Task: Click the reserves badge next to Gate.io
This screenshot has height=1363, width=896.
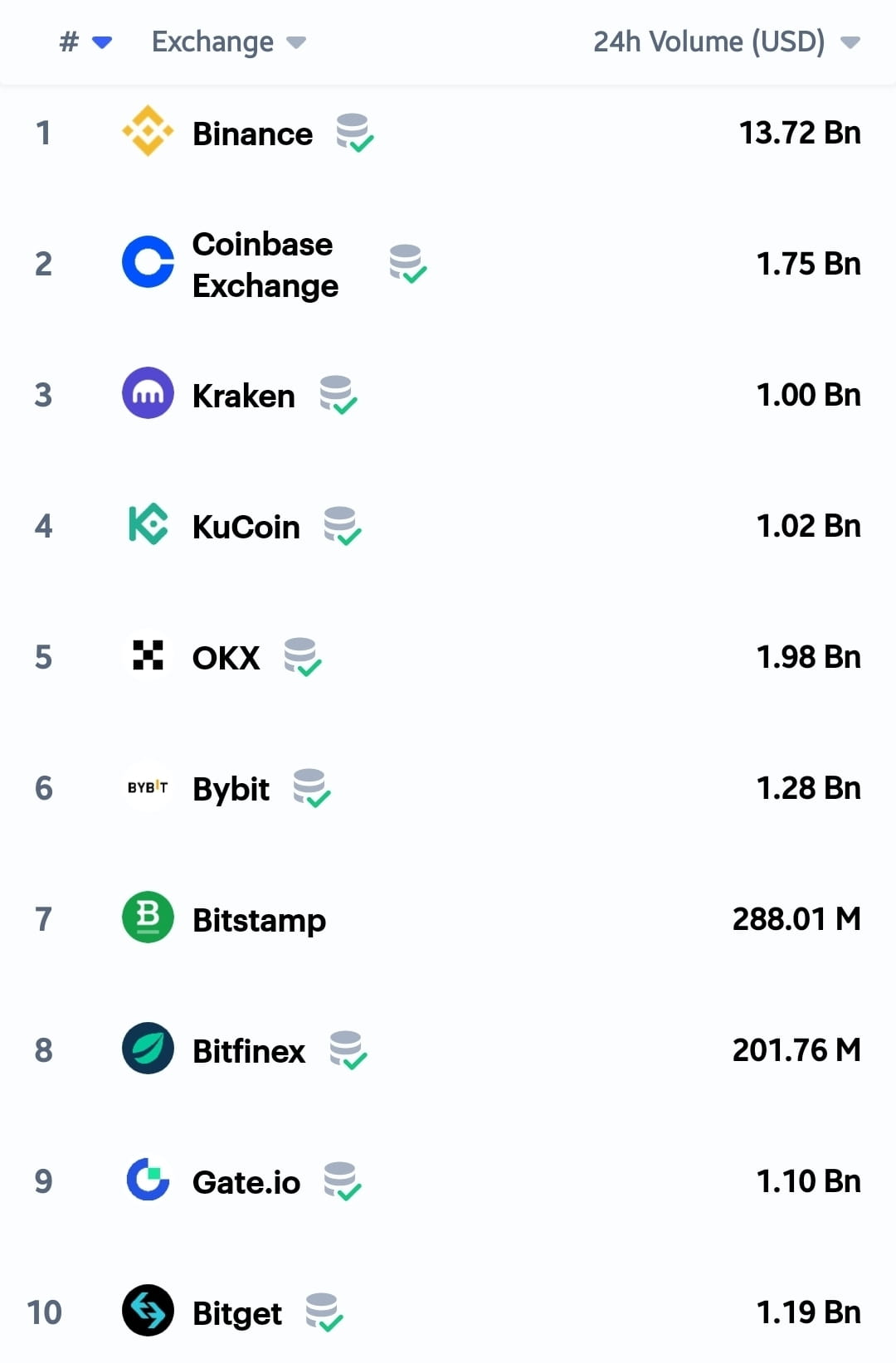Action: pos(342,1184)
